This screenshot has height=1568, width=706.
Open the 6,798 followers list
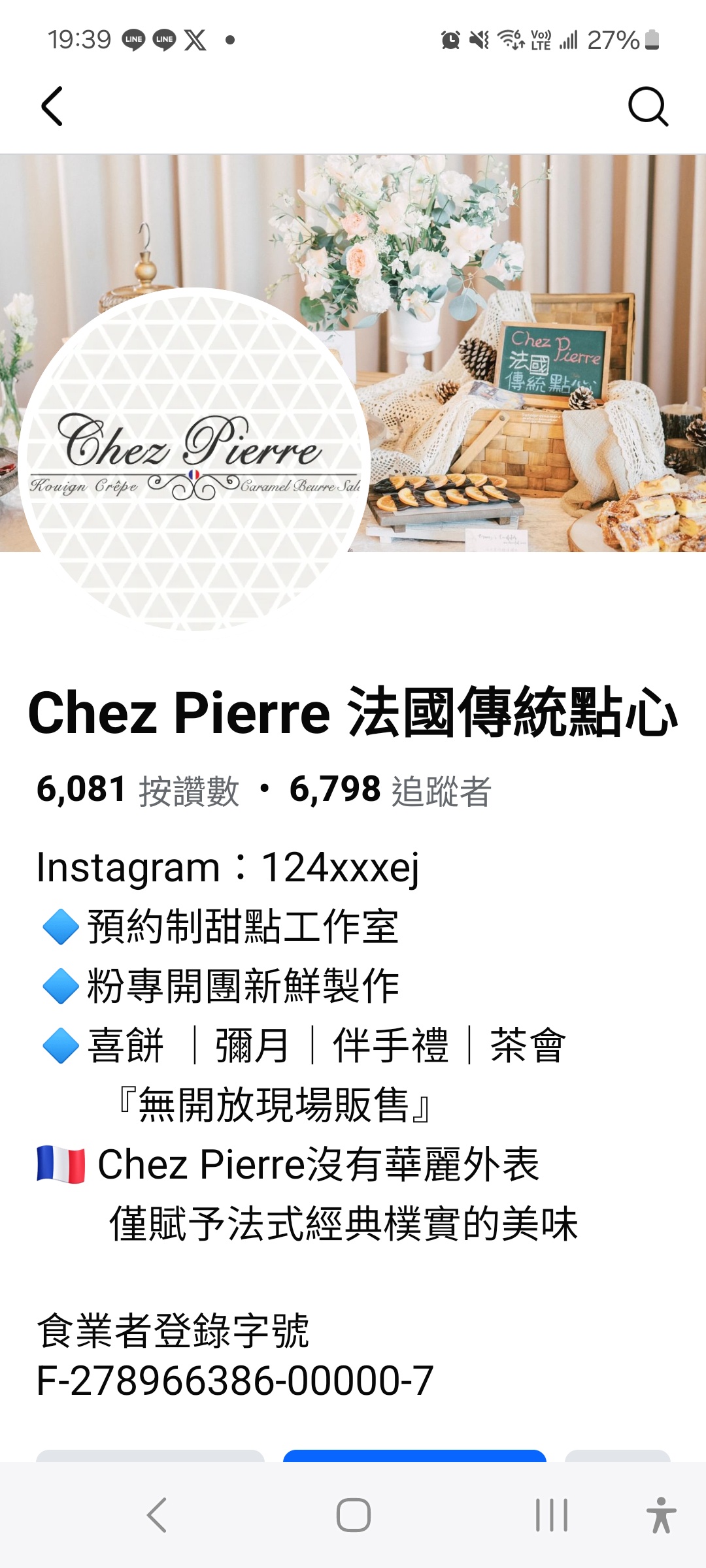390,790
